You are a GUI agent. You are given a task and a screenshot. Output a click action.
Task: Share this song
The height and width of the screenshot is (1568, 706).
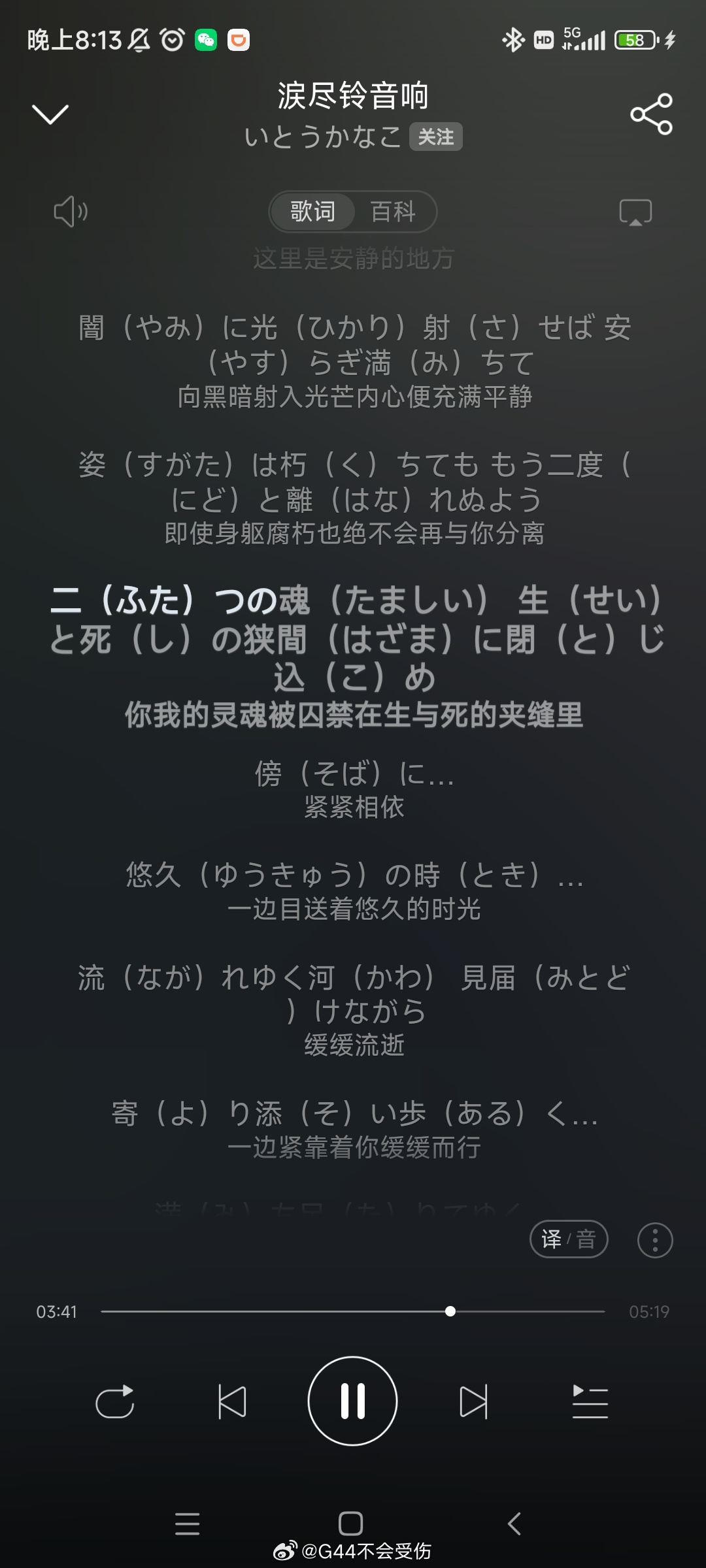pos(651,114)
